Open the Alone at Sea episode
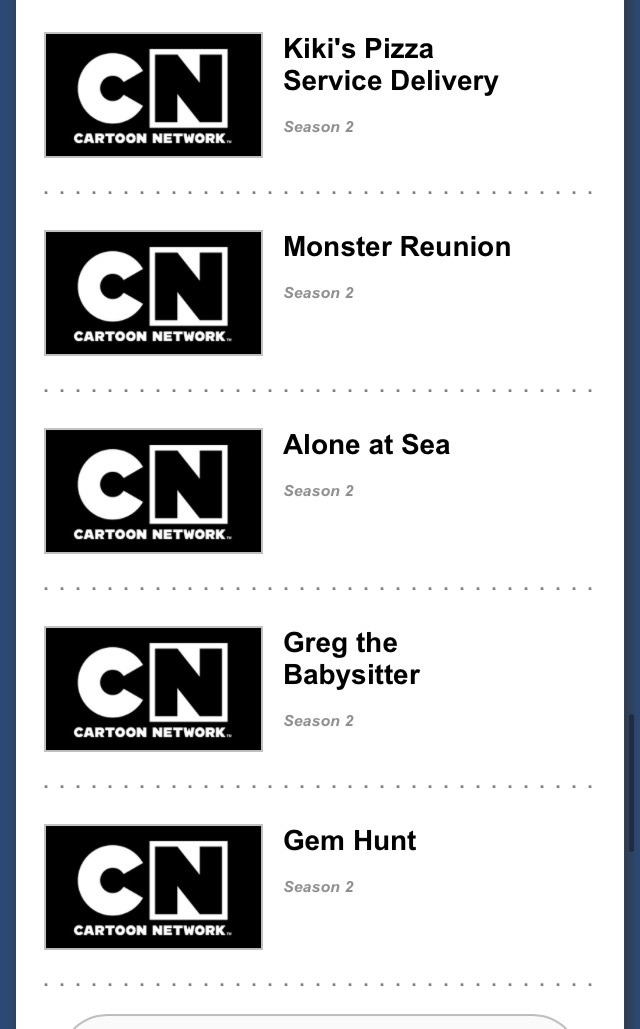 366,445
